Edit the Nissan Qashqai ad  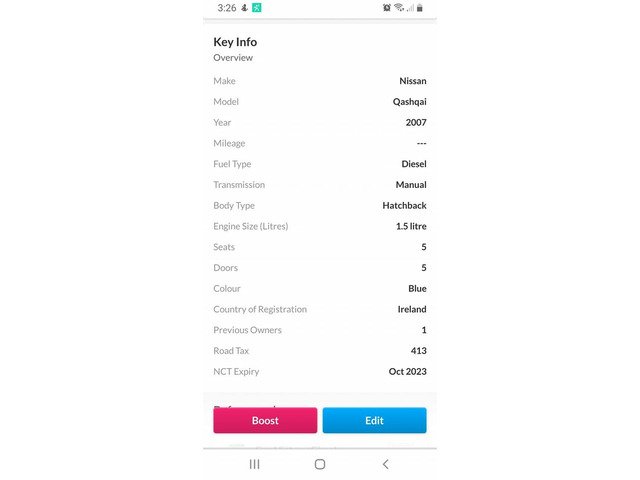tap(374, 420)
